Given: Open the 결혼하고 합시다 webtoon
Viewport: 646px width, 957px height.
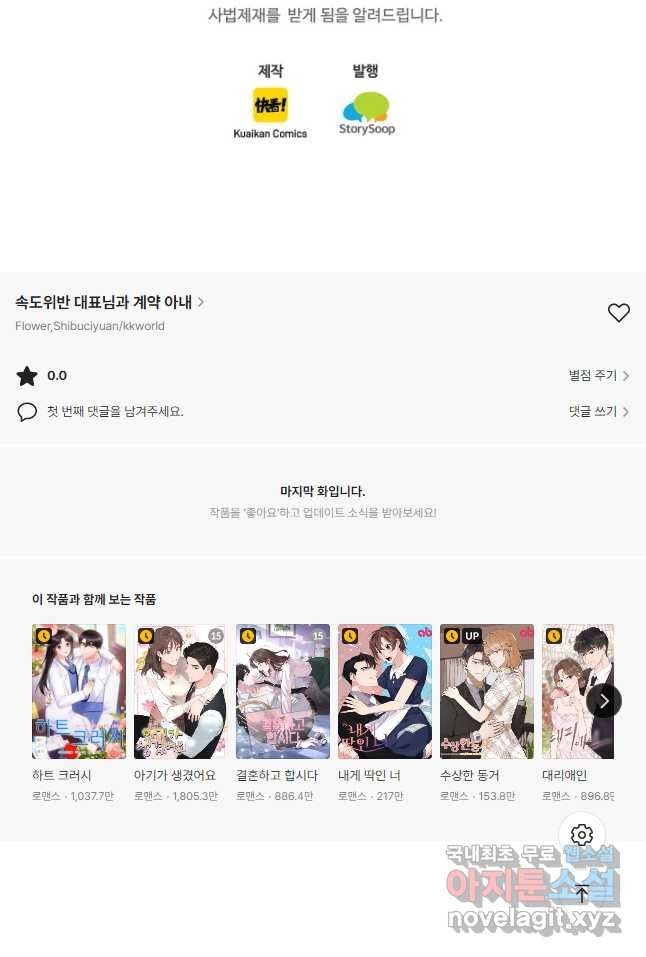Looking at the screenshot, I should pyautogui.click(x=283, y=692).
